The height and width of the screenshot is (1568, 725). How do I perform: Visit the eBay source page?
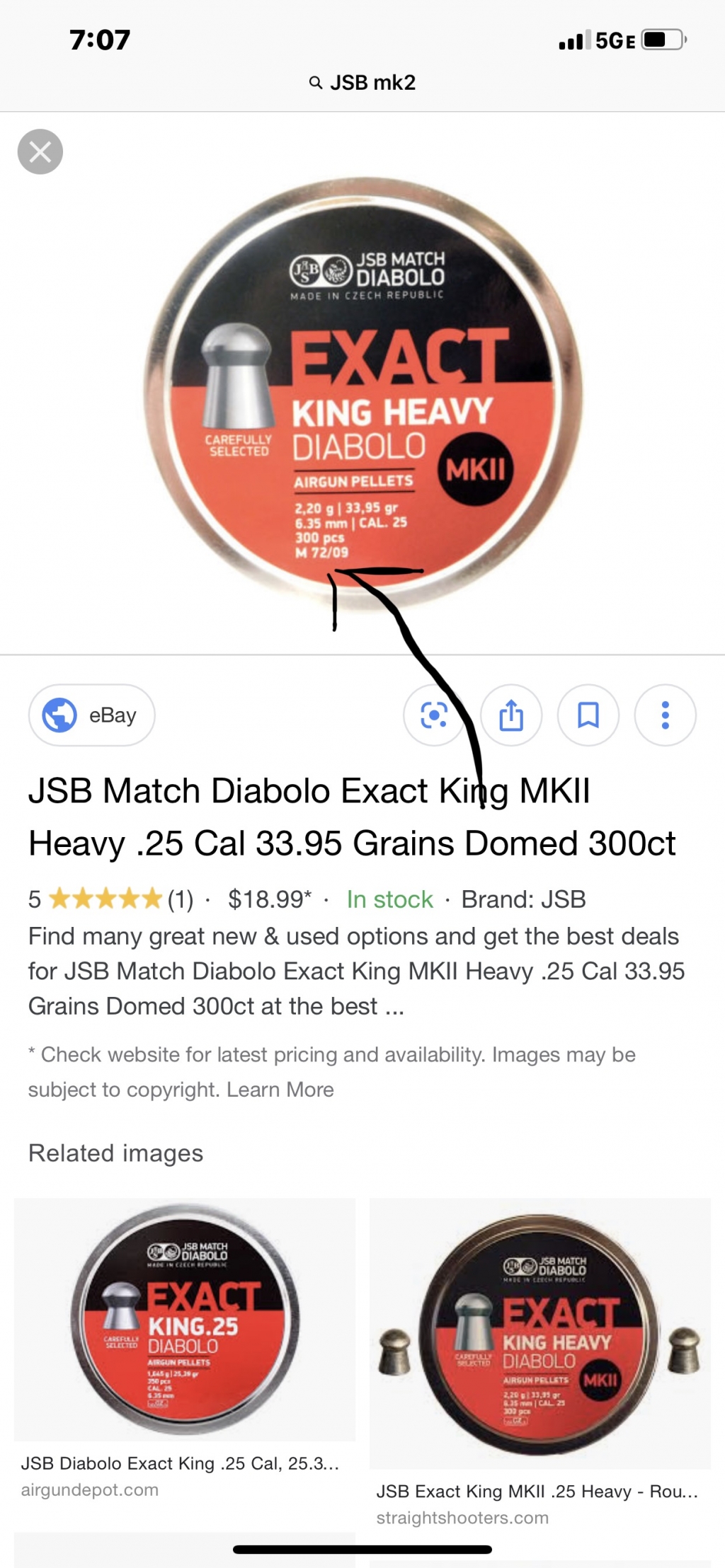coord(91,715)
